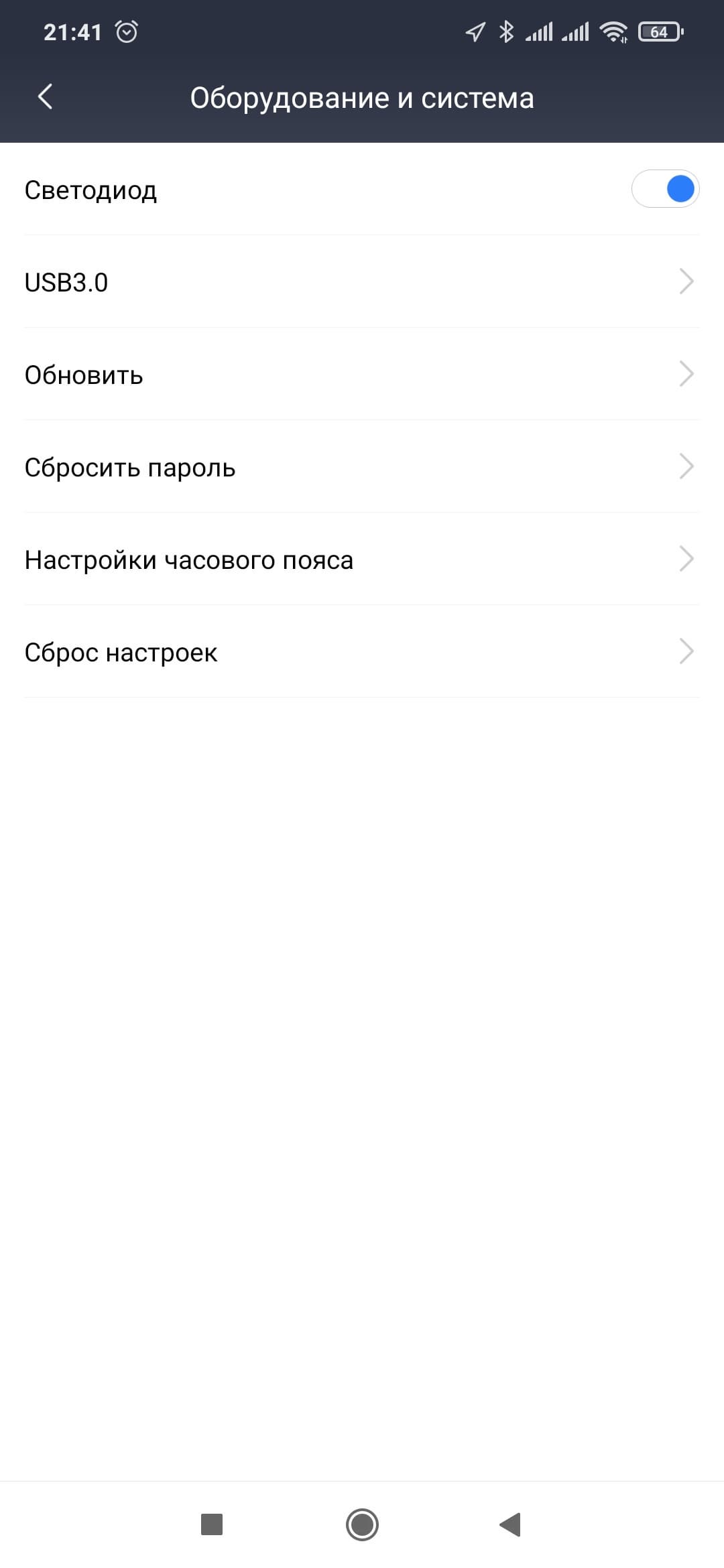Viewport: 724px width, 1568px height.
Task: Go back from Оборудование и система
Action: pyautogui.click(x=46, y=97)
